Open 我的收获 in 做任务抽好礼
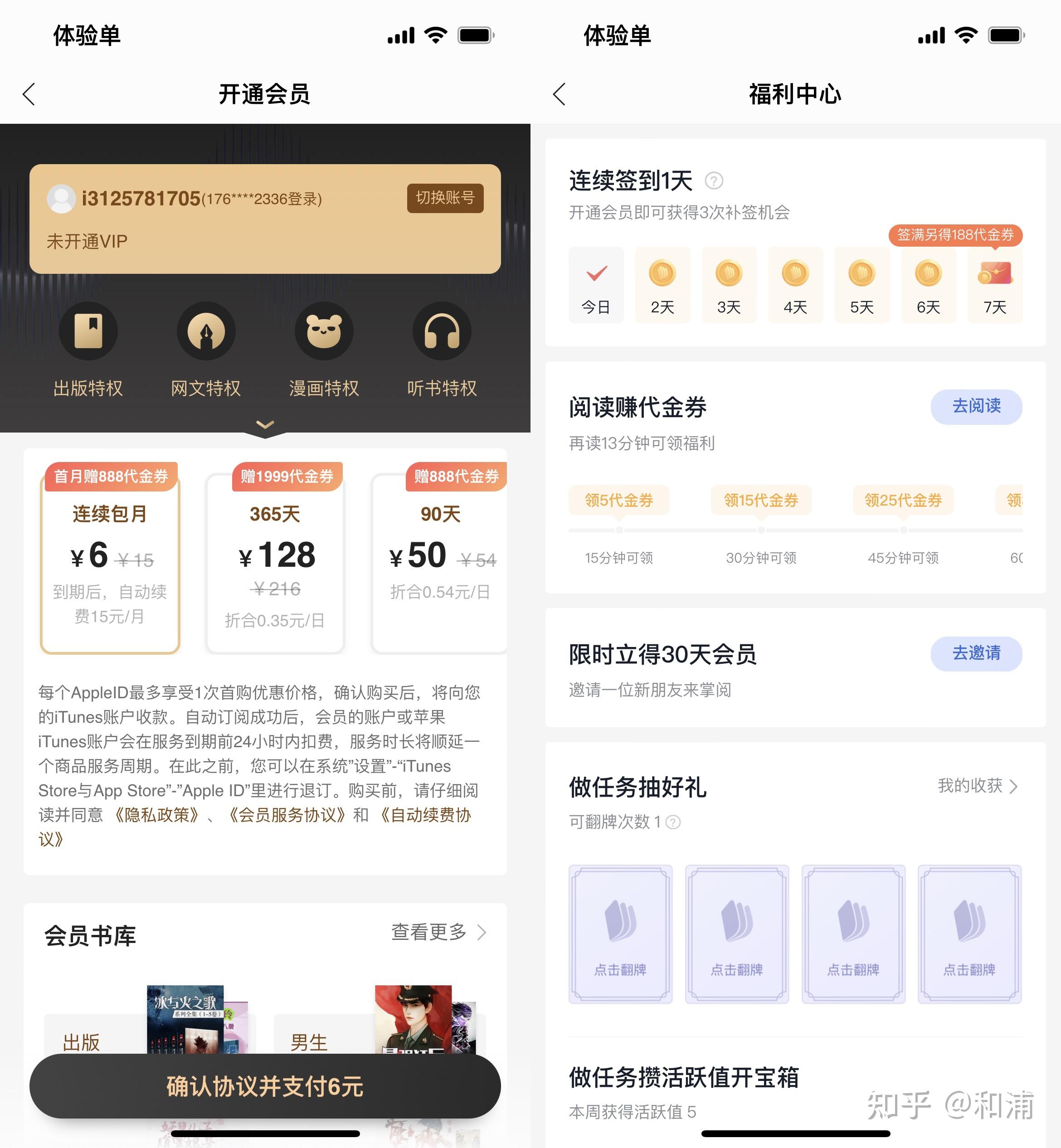This screenshot has height=1148, width=1061. (977, 786)
